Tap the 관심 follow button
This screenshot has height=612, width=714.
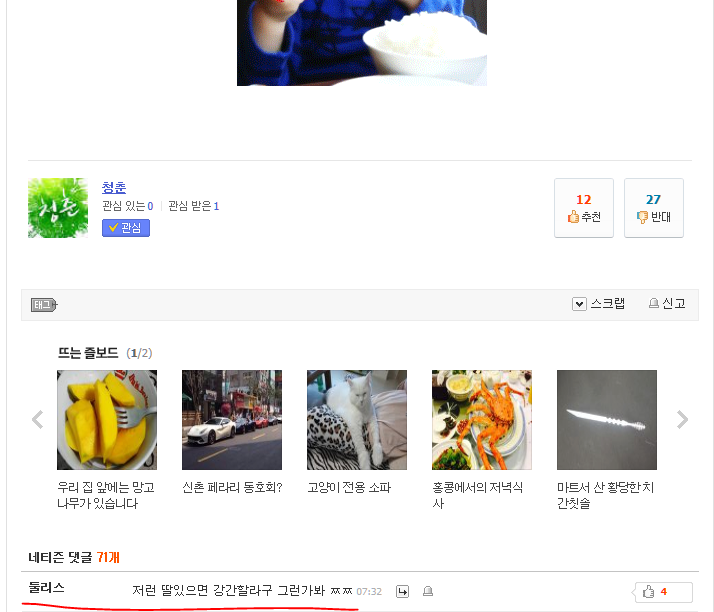tap(126, 228)
